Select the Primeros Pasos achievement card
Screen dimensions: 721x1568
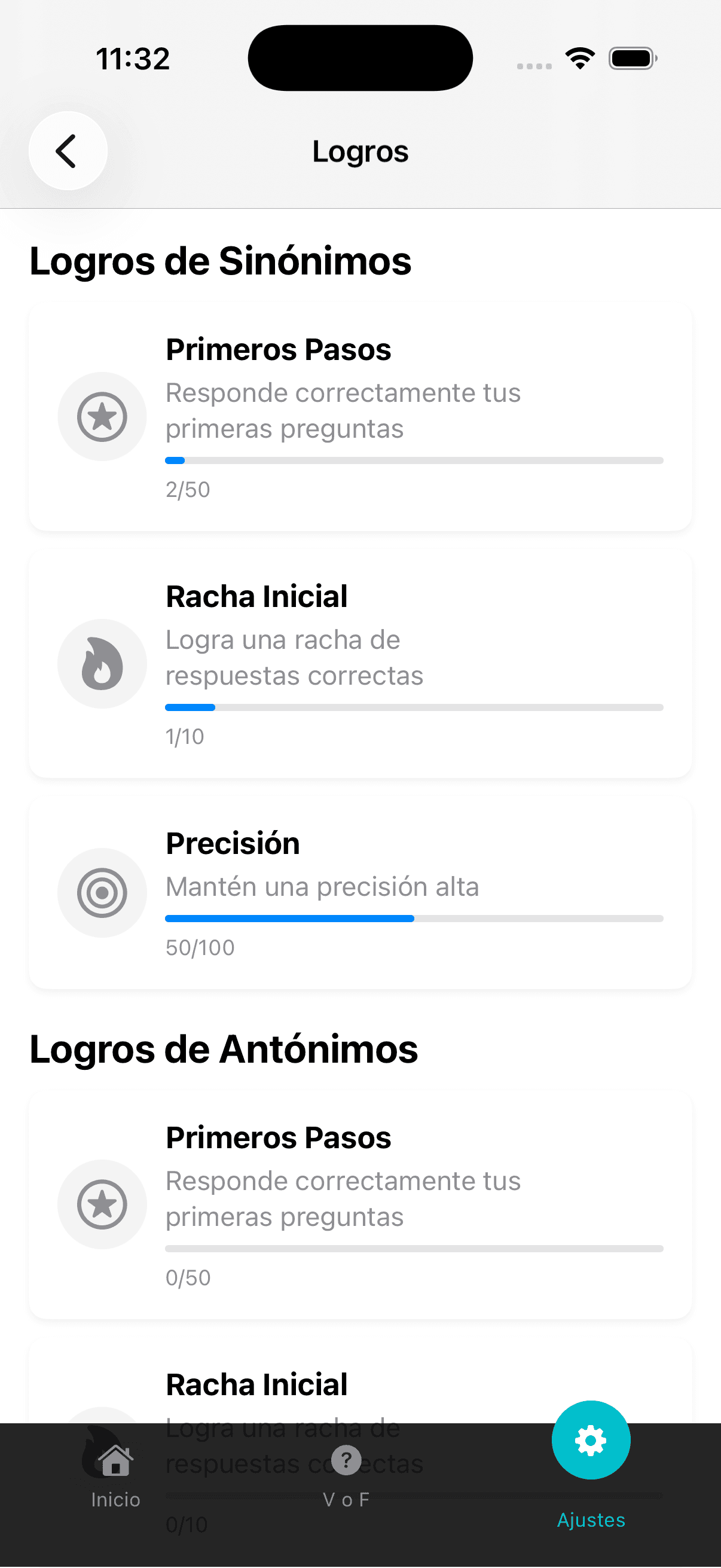tap(360, 416)
